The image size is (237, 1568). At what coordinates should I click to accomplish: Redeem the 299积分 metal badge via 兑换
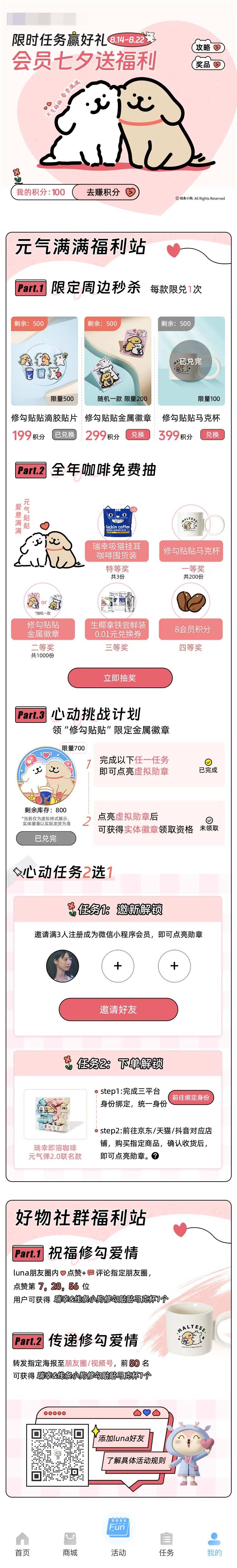[x=138, y=435]
